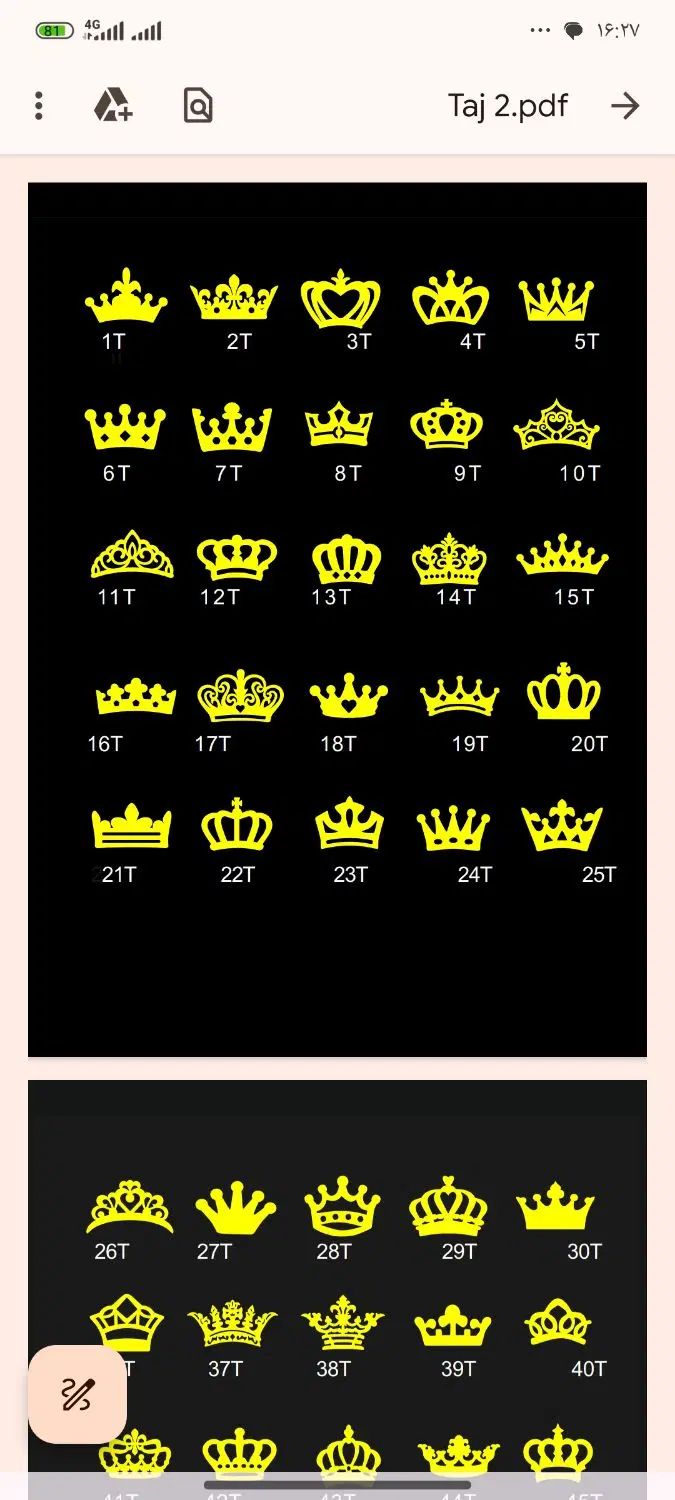
Task: Tap the arrow next to Taj 2.pdf
Action: click(625, 106)
